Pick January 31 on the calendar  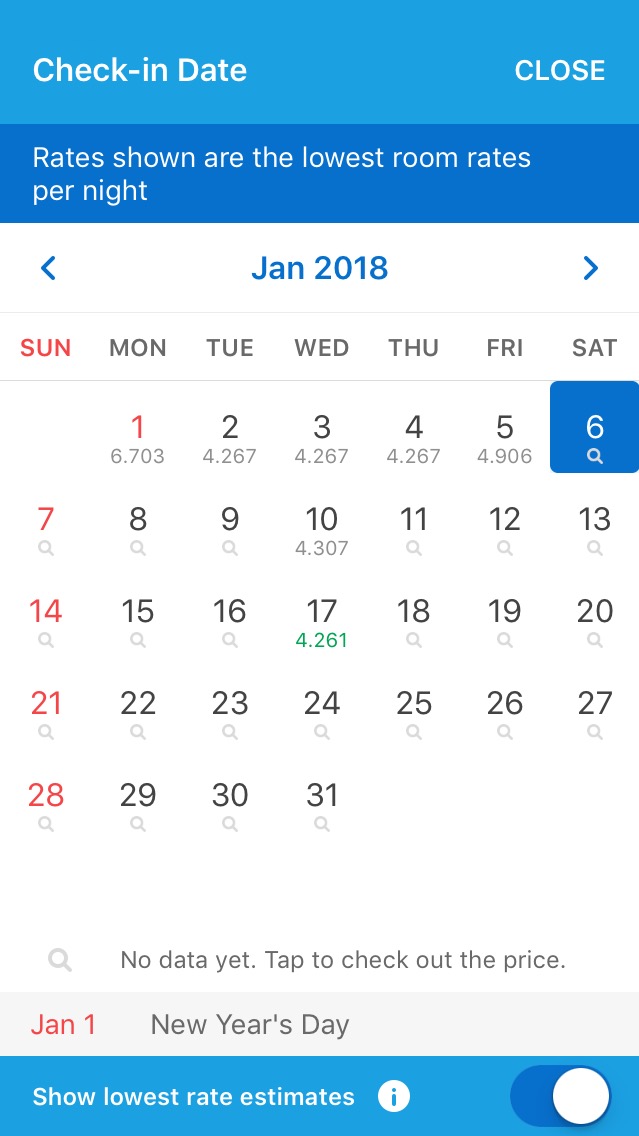pos(322,804)
